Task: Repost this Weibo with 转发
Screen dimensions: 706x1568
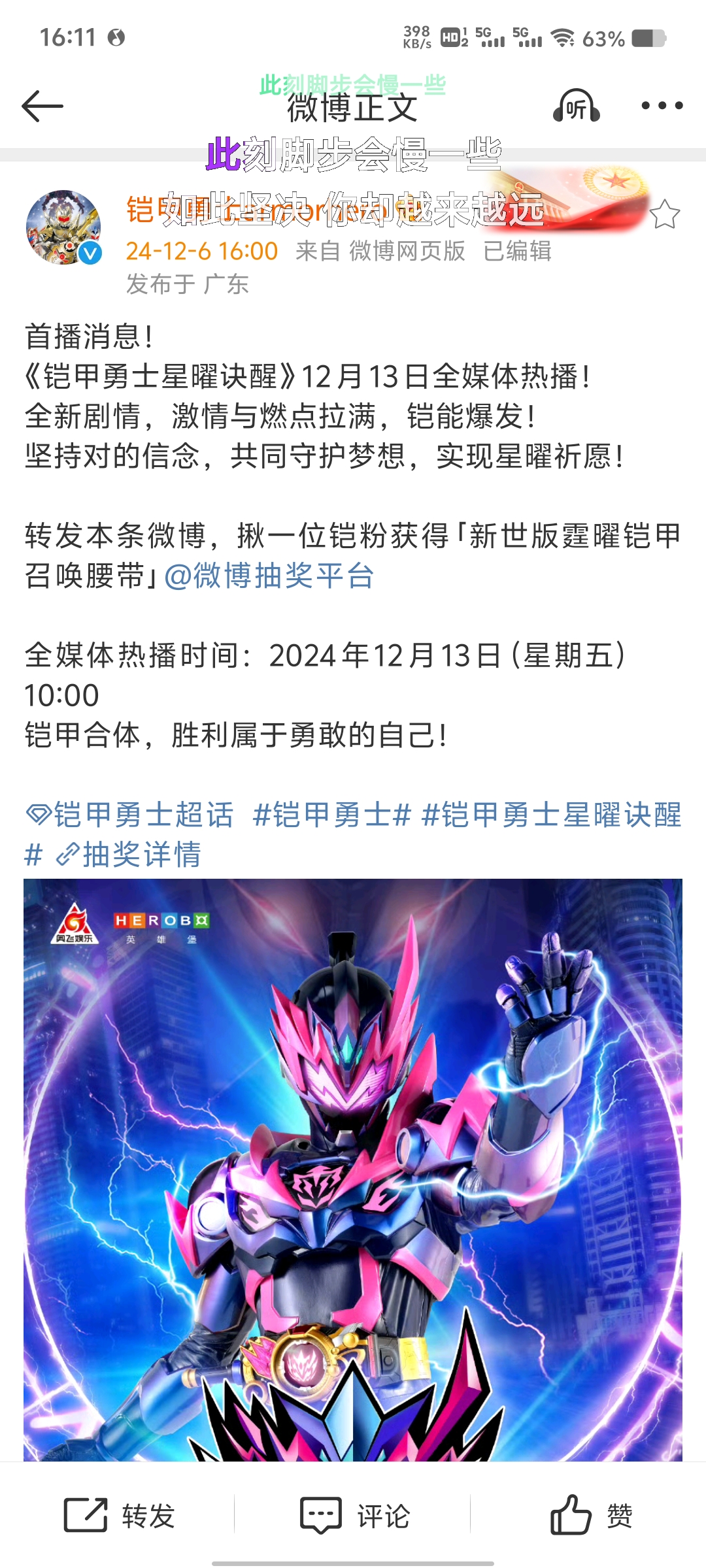Action: pyautogui.click(x=120, y=1516)
